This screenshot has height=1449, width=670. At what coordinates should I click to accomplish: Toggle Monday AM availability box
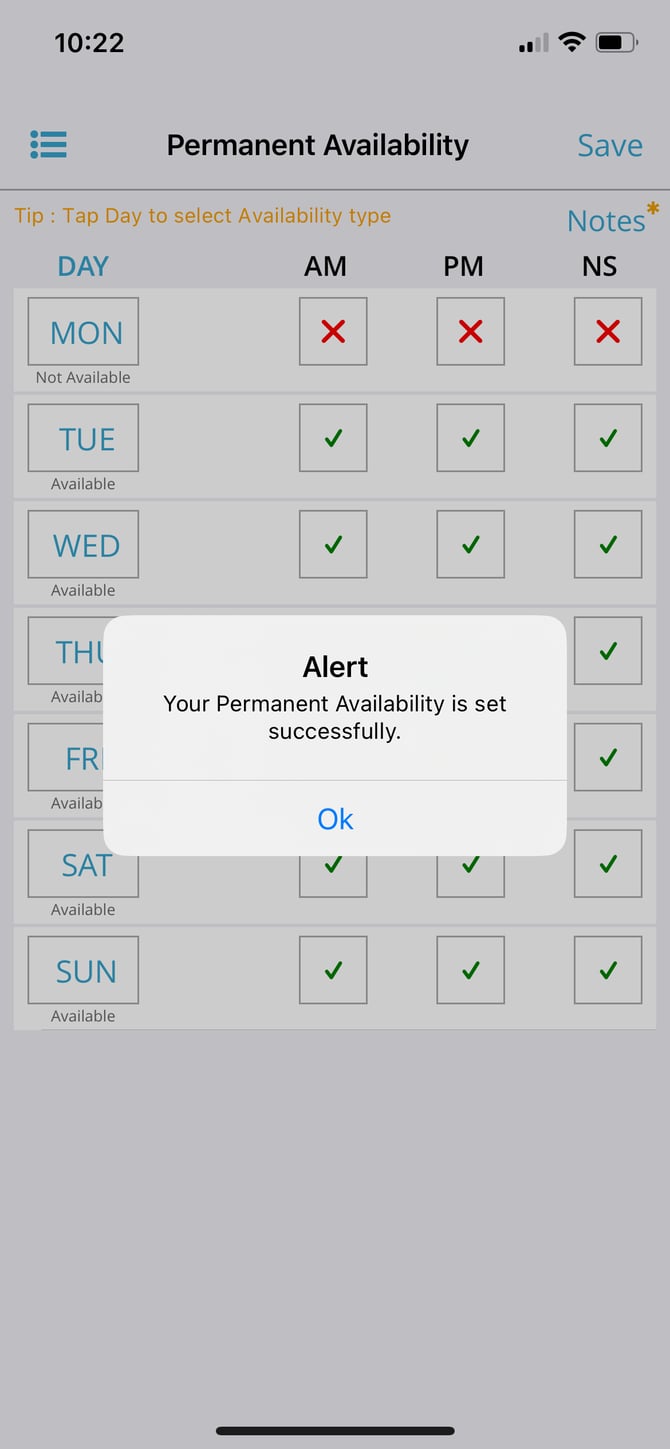click(333, 331)
